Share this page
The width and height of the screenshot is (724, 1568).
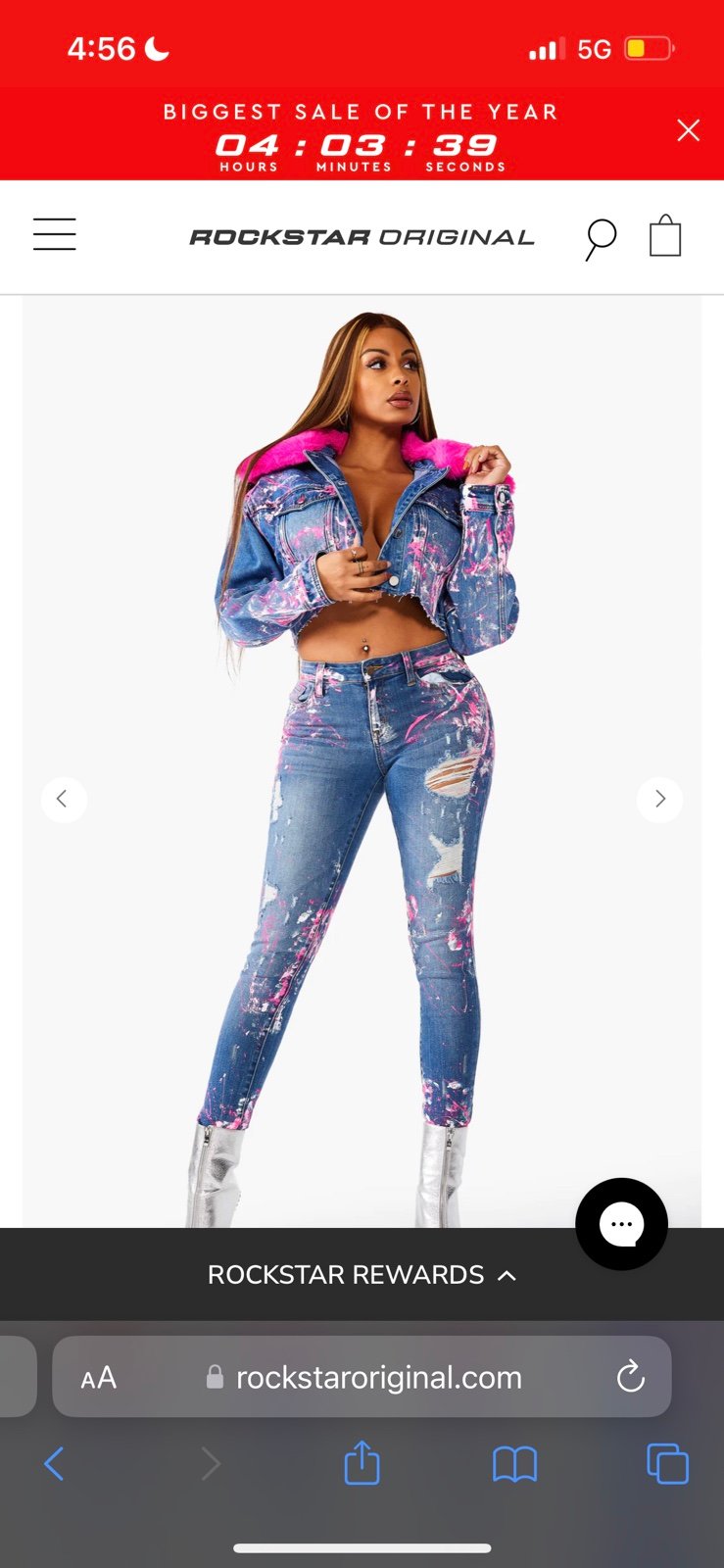coord(362,1462)
